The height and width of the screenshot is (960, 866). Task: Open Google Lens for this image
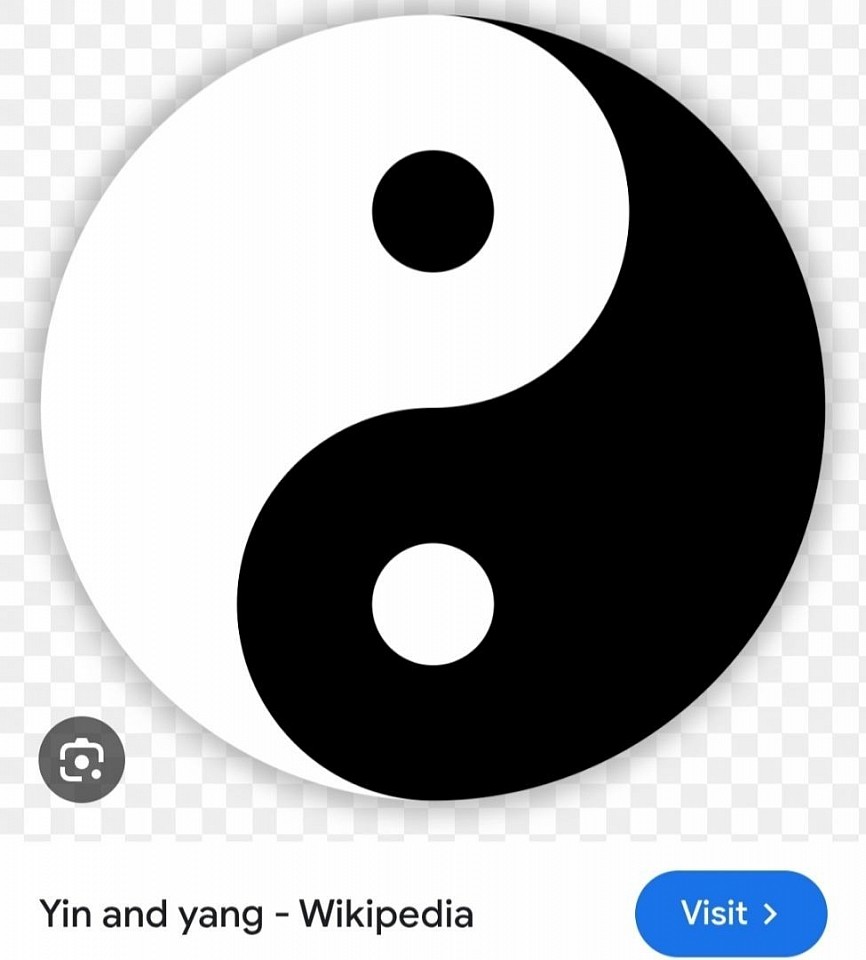[81, 761]
